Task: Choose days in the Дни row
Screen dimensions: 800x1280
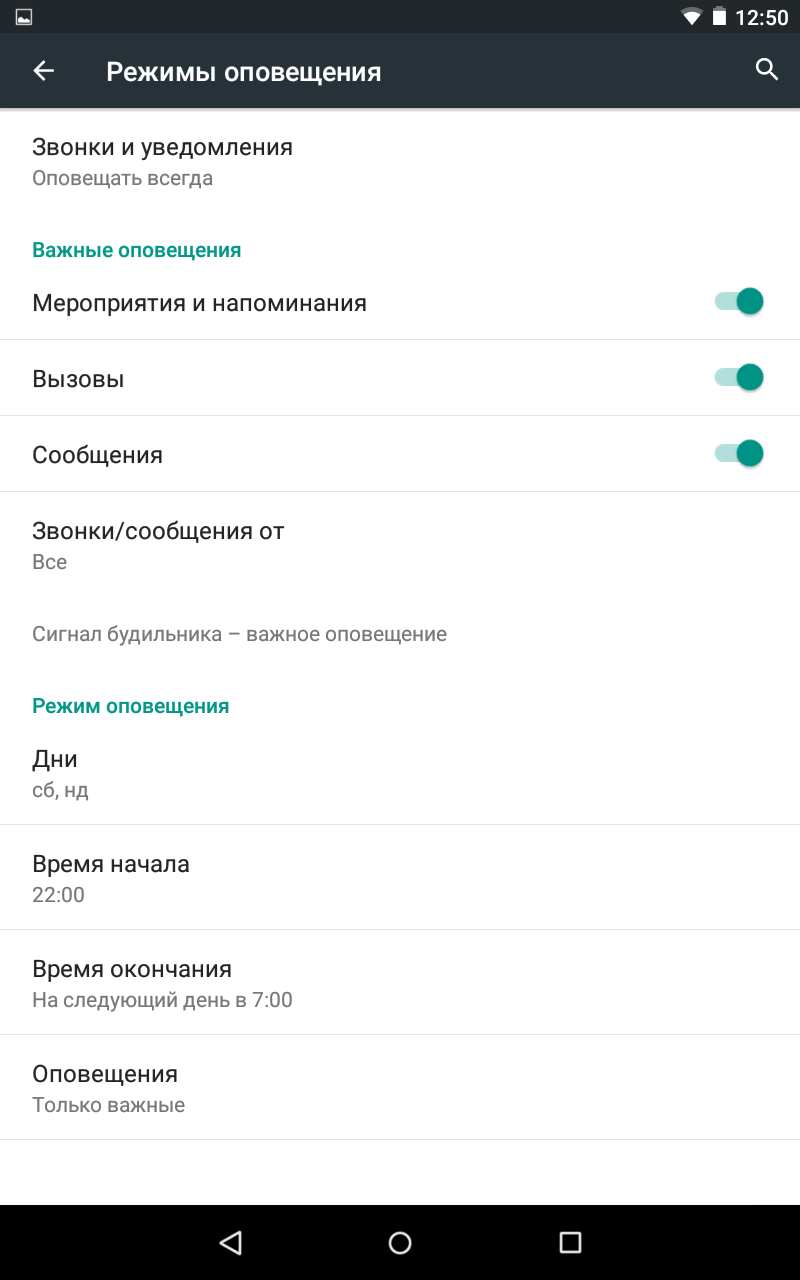Action: [400, 773]
